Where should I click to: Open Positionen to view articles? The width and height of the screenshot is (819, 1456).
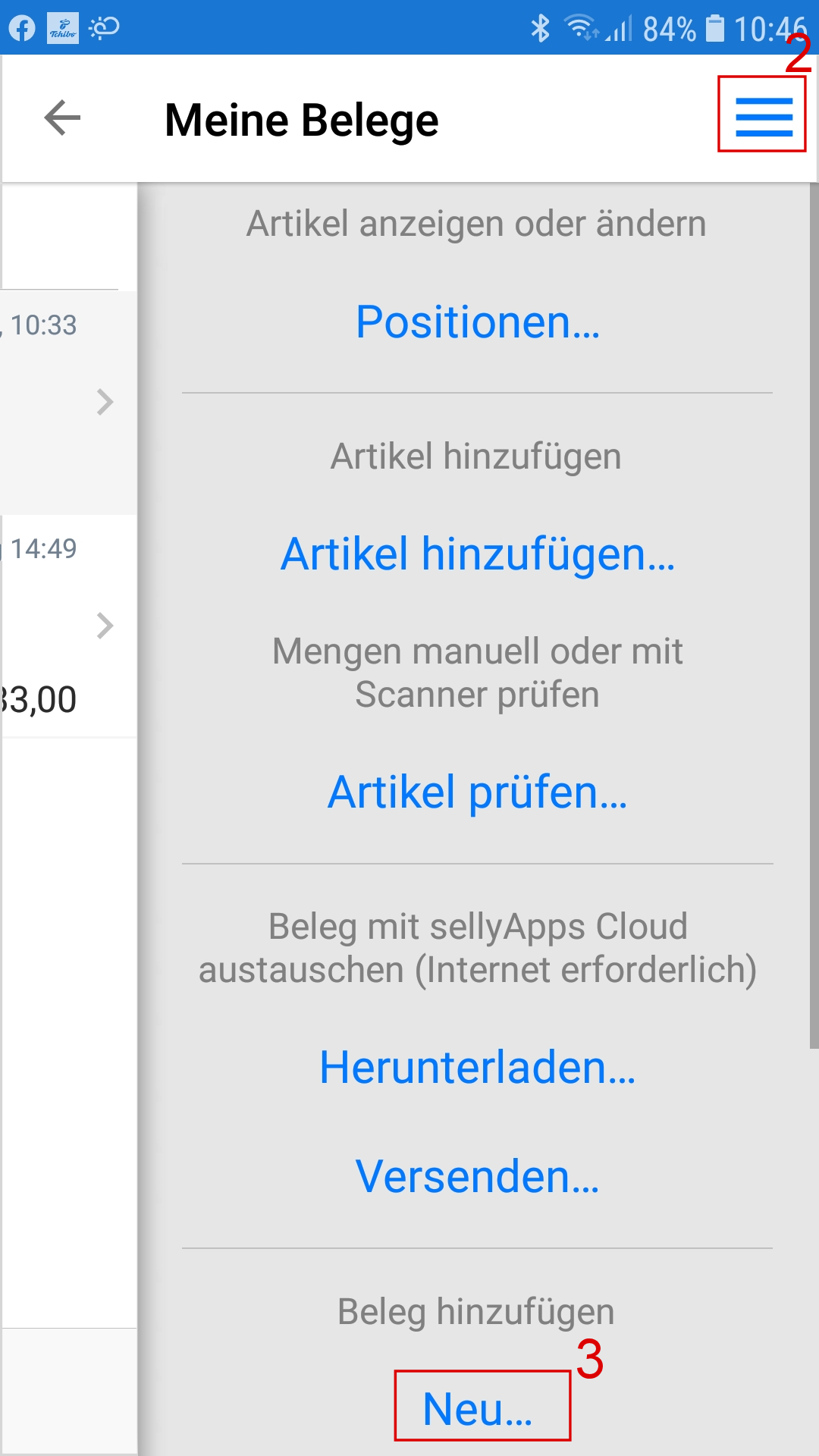[x=478, y=322]
